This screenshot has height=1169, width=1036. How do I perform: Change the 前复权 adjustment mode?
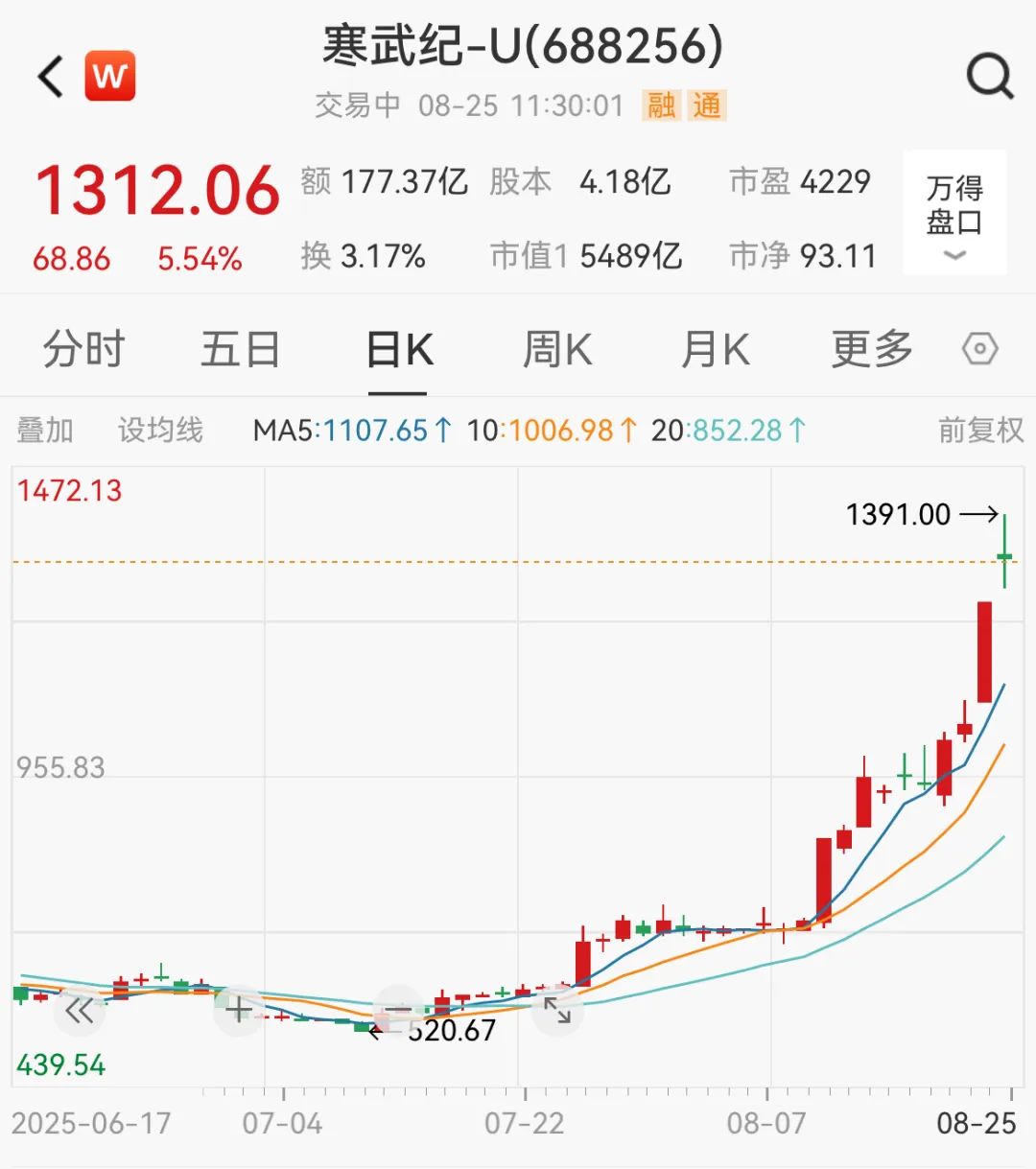[980, 431]
